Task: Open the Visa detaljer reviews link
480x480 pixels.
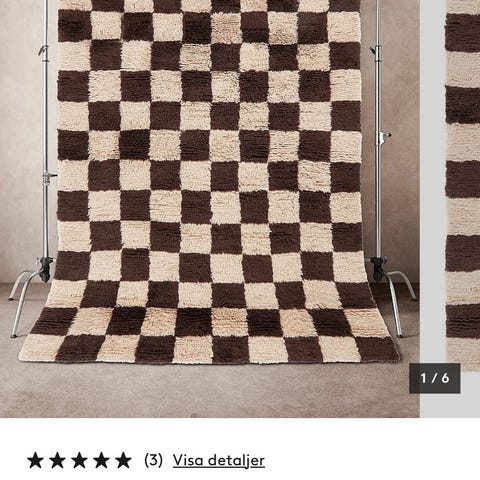Action: [219, 461]
